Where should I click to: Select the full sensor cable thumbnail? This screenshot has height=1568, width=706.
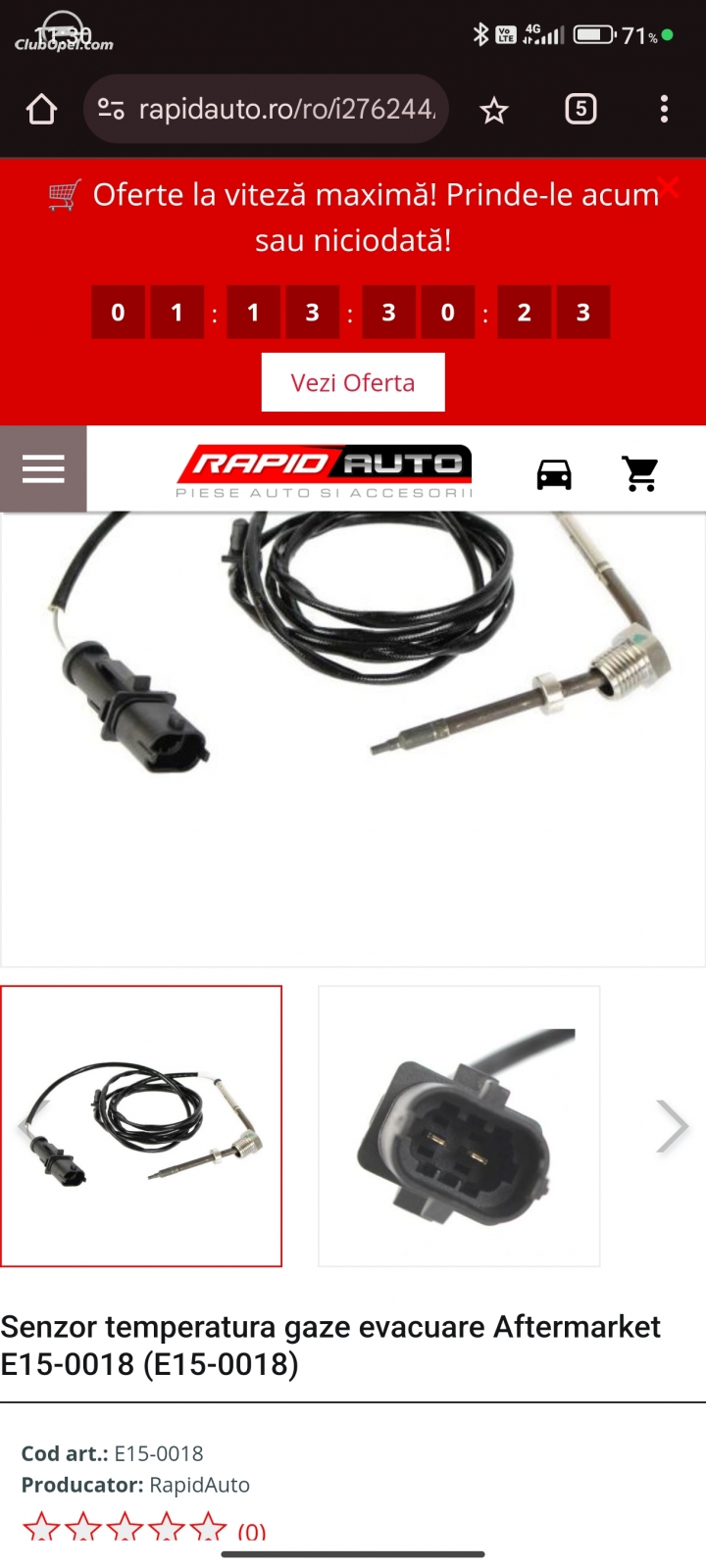141,1126
